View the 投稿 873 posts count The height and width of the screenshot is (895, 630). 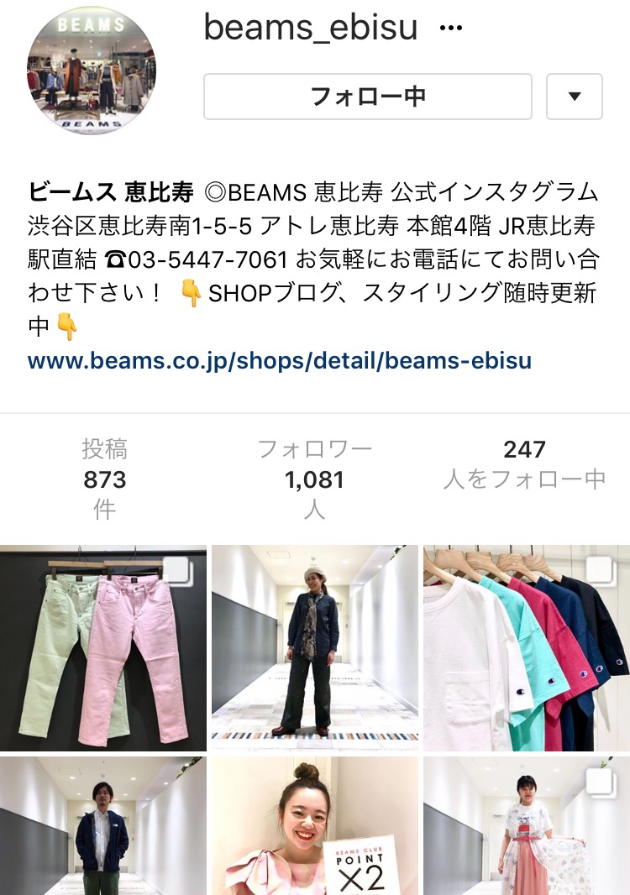[x=105, y=479]
